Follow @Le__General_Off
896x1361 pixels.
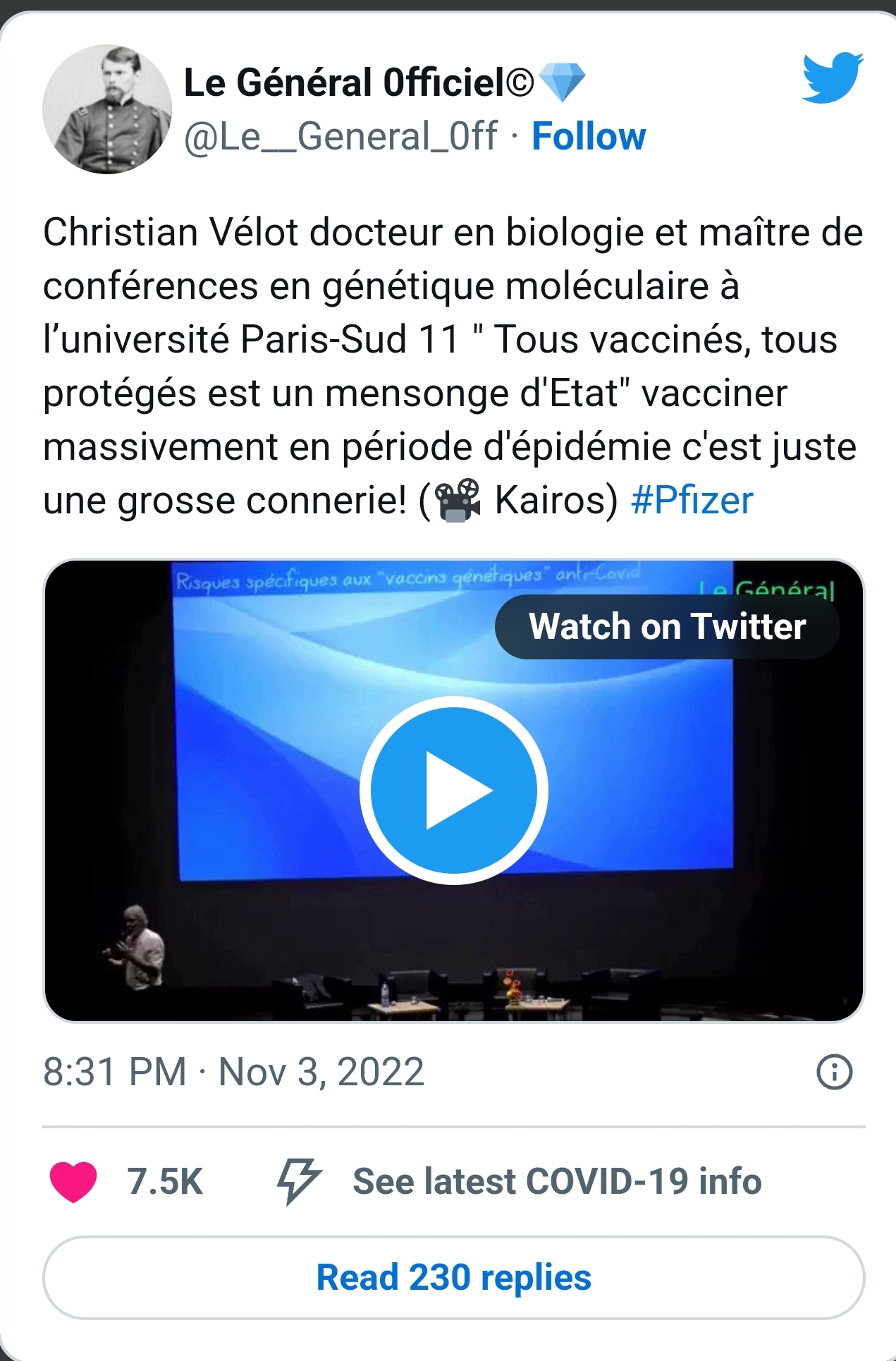pyautogui.click(x=588, y=136)
